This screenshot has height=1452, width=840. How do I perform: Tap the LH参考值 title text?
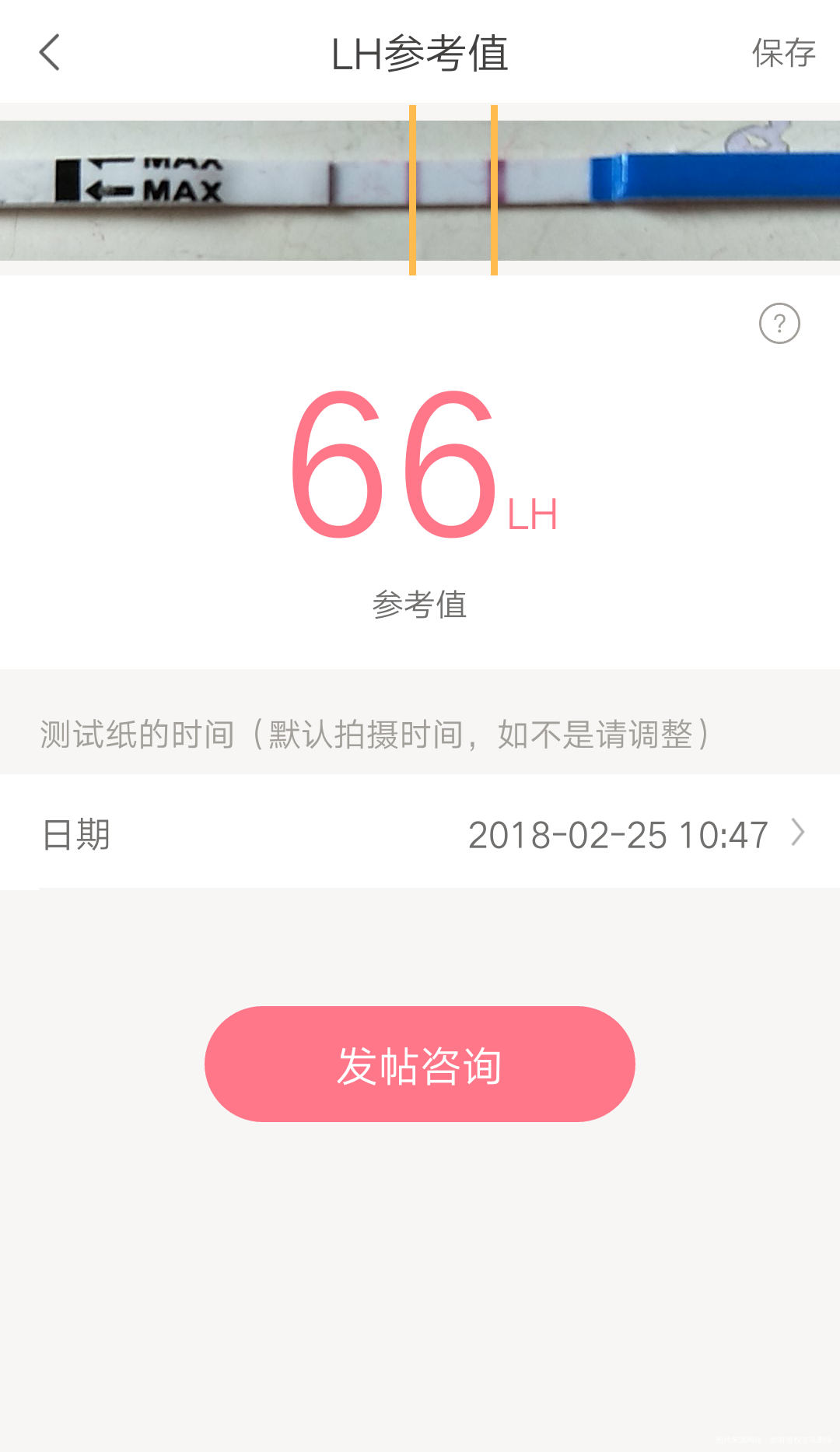click(x=420, y=52)
